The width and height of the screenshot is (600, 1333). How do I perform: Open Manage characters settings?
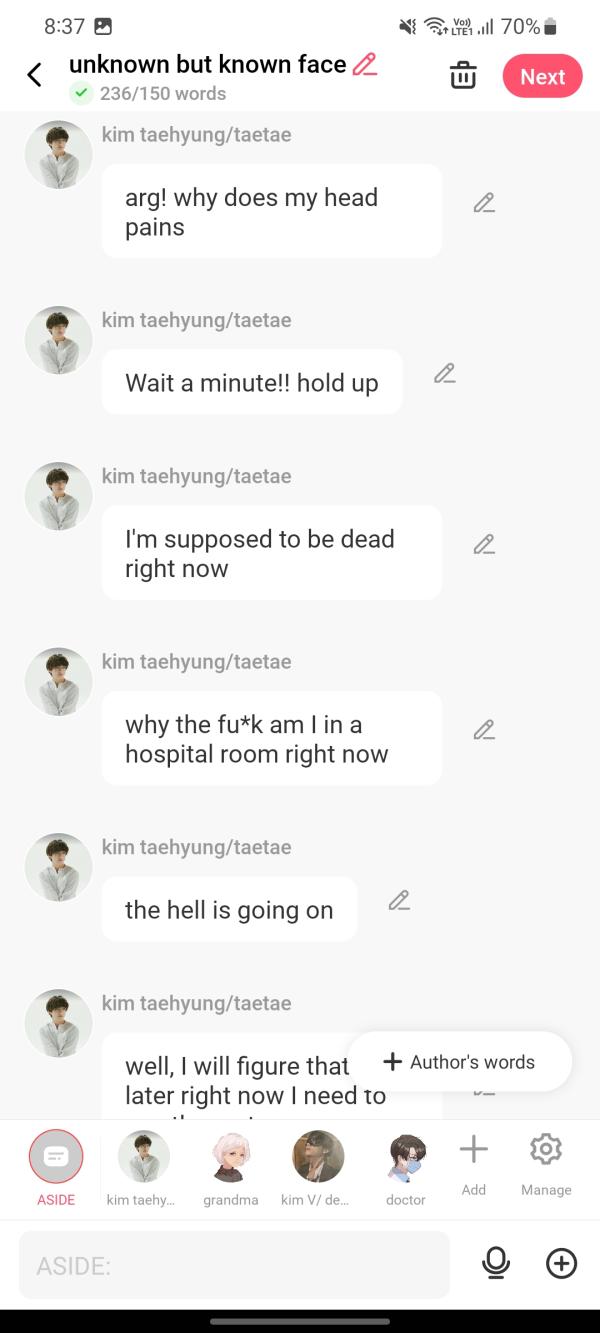tap(546, 1164)
